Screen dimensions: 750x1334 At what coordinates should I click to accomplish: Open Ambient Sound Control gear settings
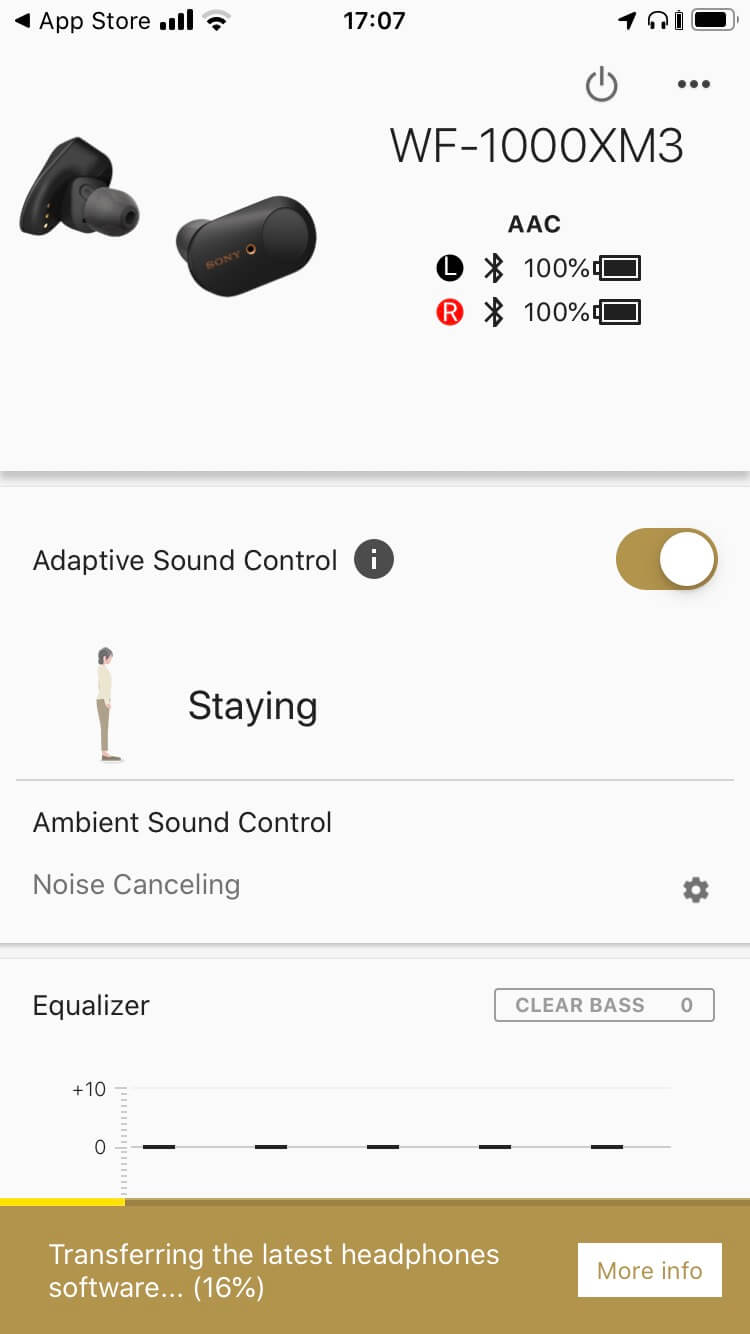695,889
